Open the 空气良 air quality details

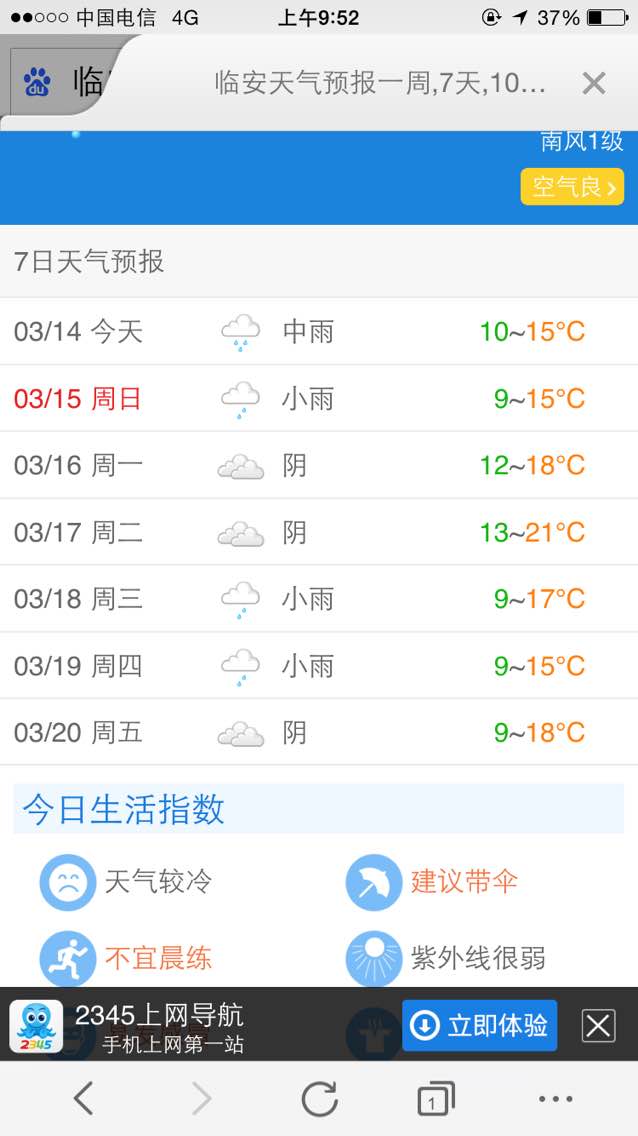pos(572,187)
